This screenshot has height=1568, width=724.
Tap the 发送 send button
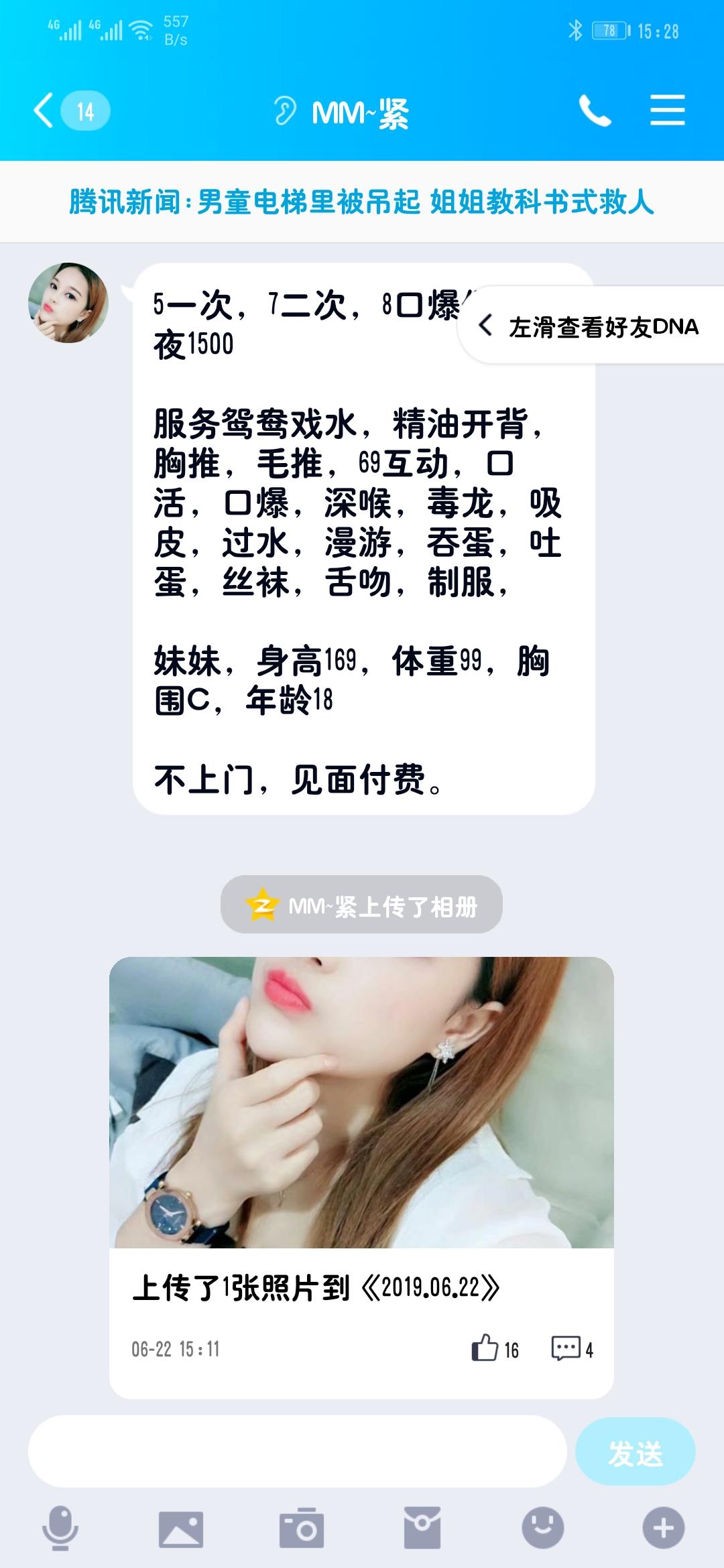[635, 1452]
